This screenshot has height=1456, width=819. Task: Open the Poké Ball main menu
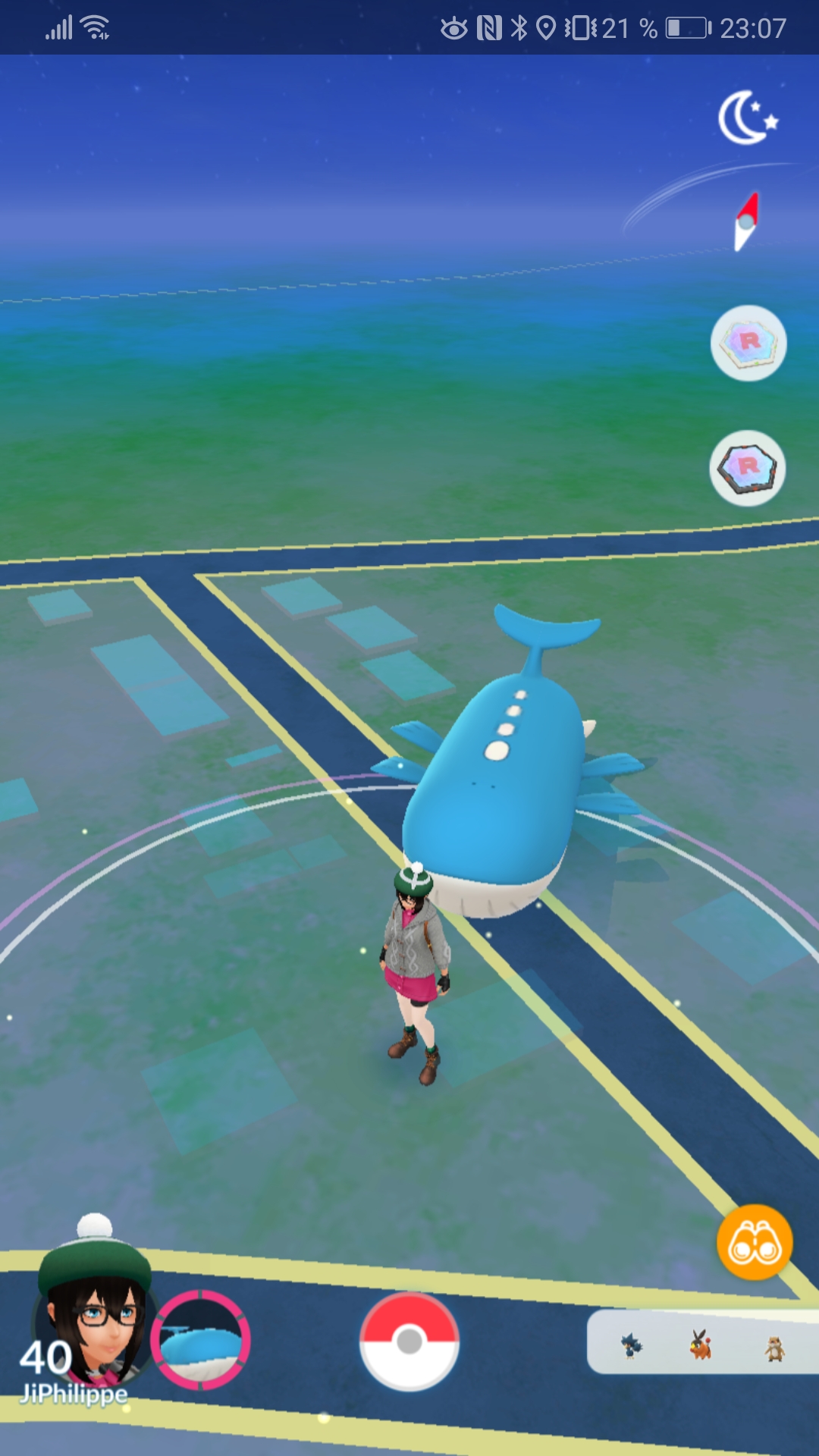pos(409,1341)
